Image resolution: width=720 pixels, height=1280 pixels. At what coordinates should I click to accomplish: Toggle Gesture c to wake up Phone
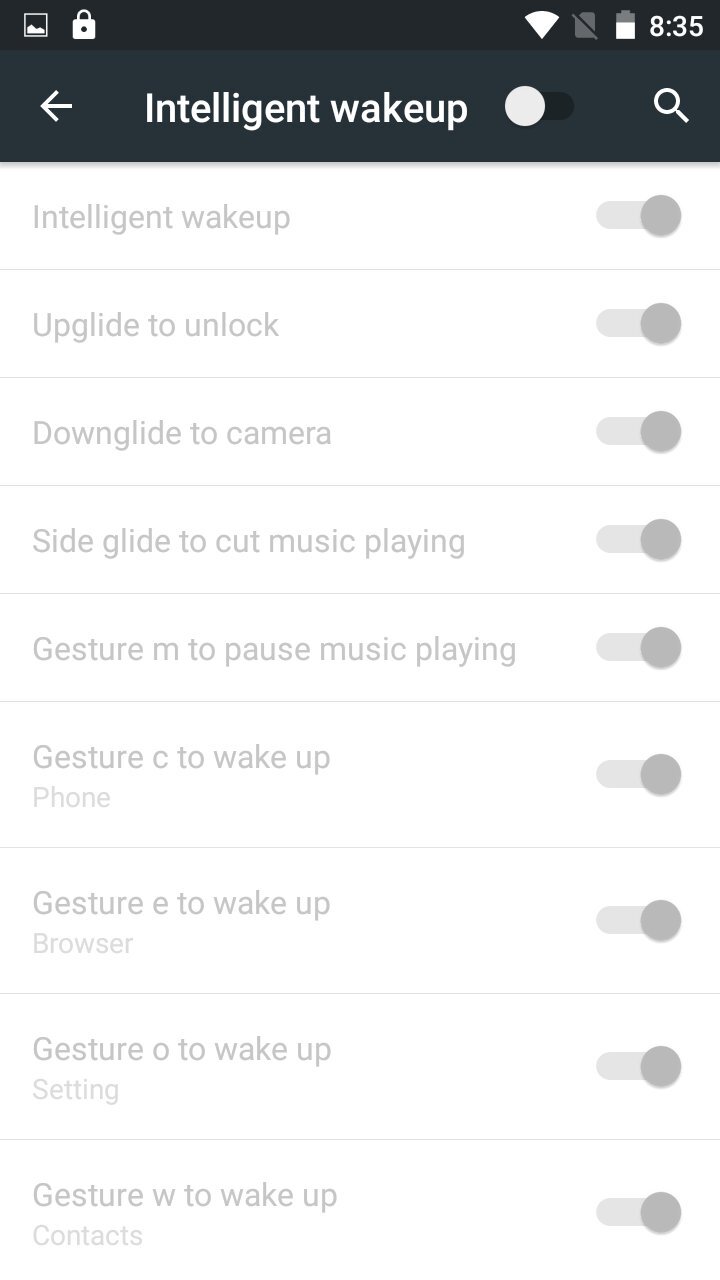tap(639, 775)
